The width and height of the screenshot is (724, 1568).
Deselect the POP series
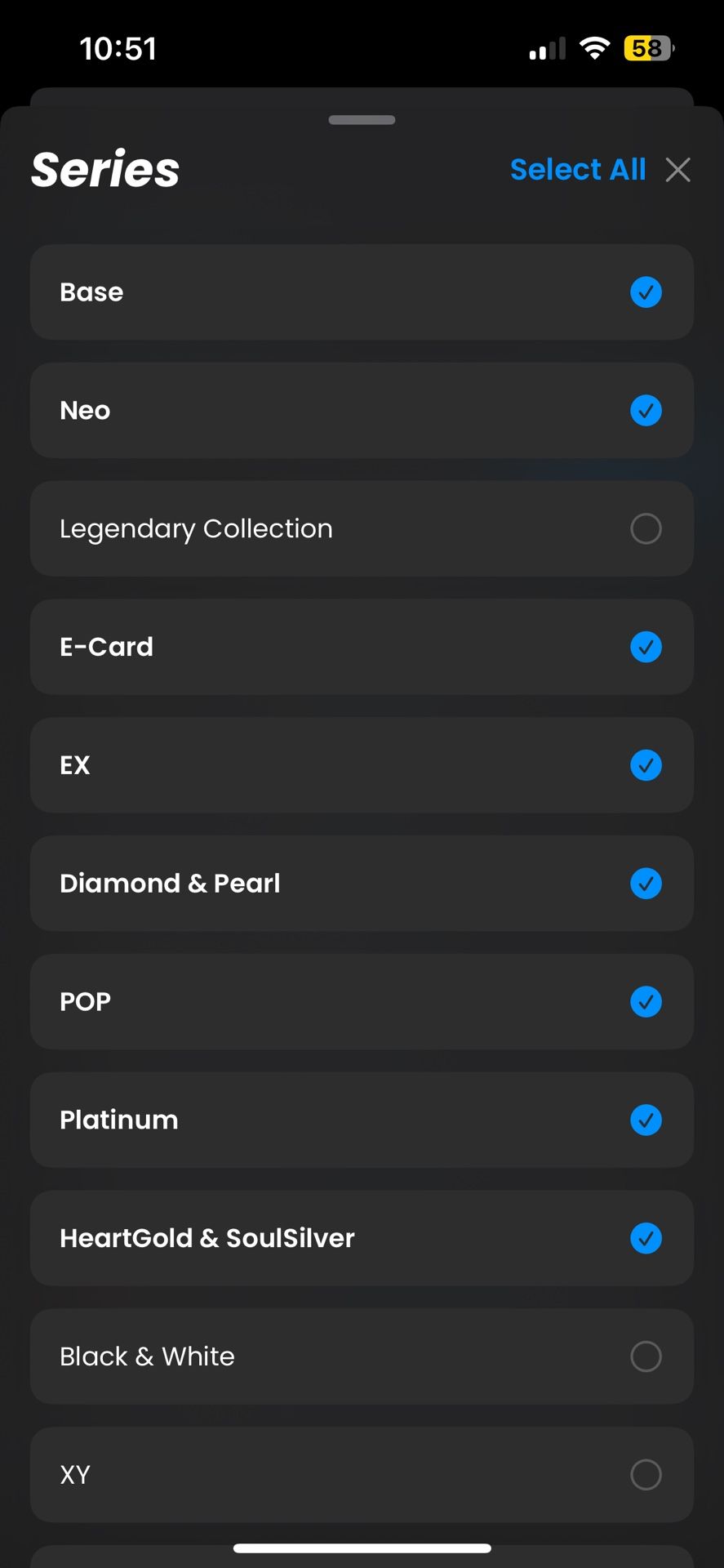point(646,1002)
